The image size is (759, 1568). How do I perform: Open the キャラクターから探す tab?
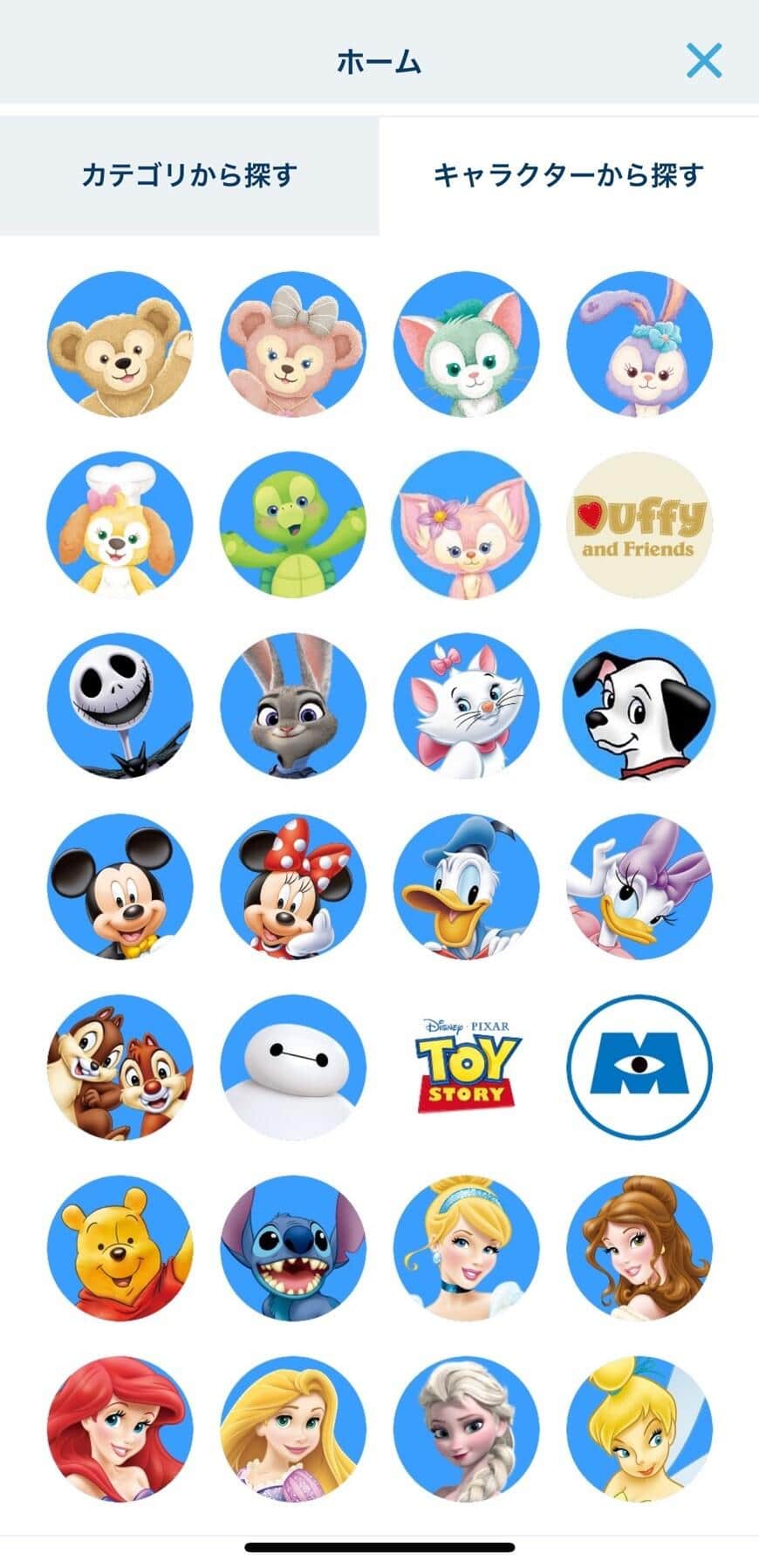[x=570, y=173]
